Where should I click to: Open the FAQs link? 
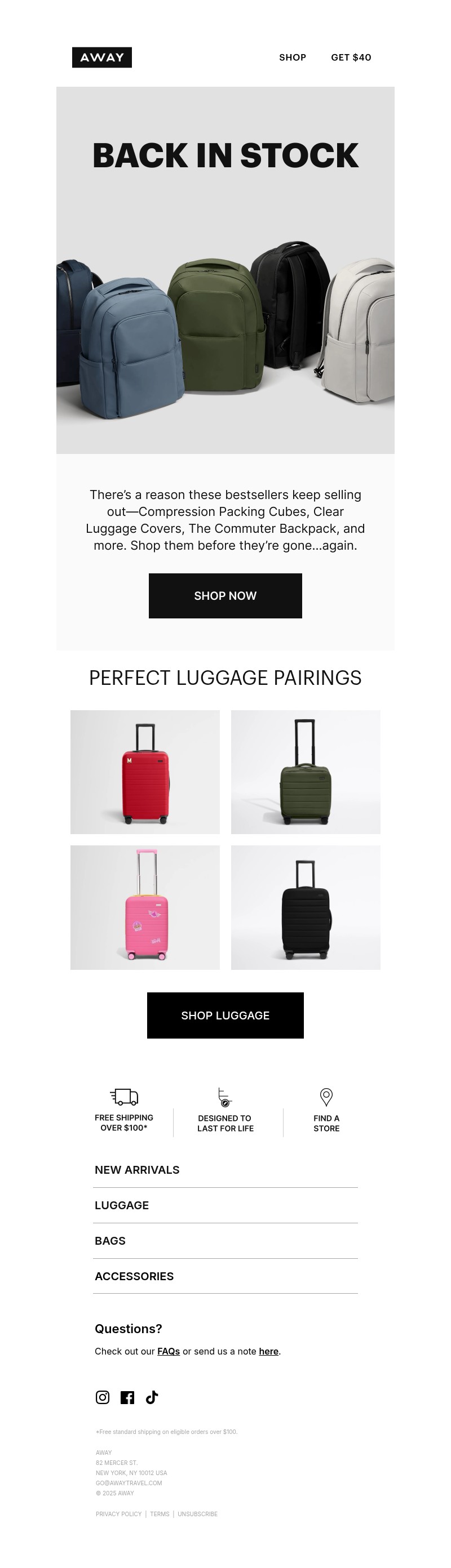(168, 1351)
